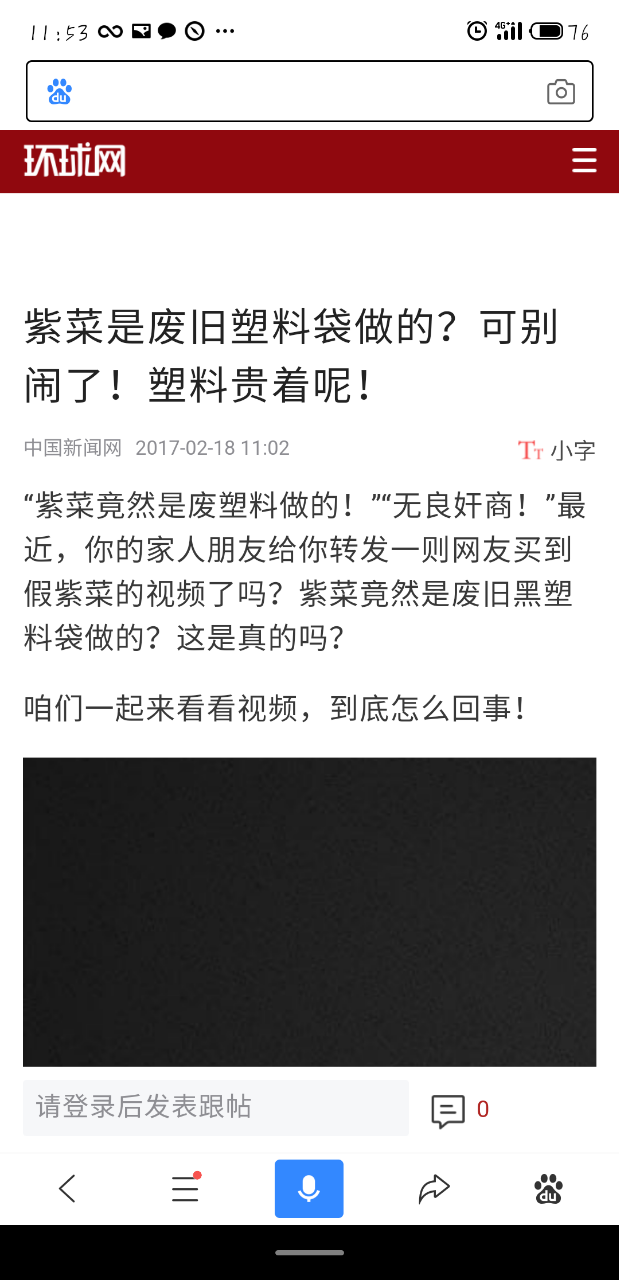Viewport: 619px width, 1280px height.
Task: Go back with the browser's back arrow
Action: click(67, 1188)
